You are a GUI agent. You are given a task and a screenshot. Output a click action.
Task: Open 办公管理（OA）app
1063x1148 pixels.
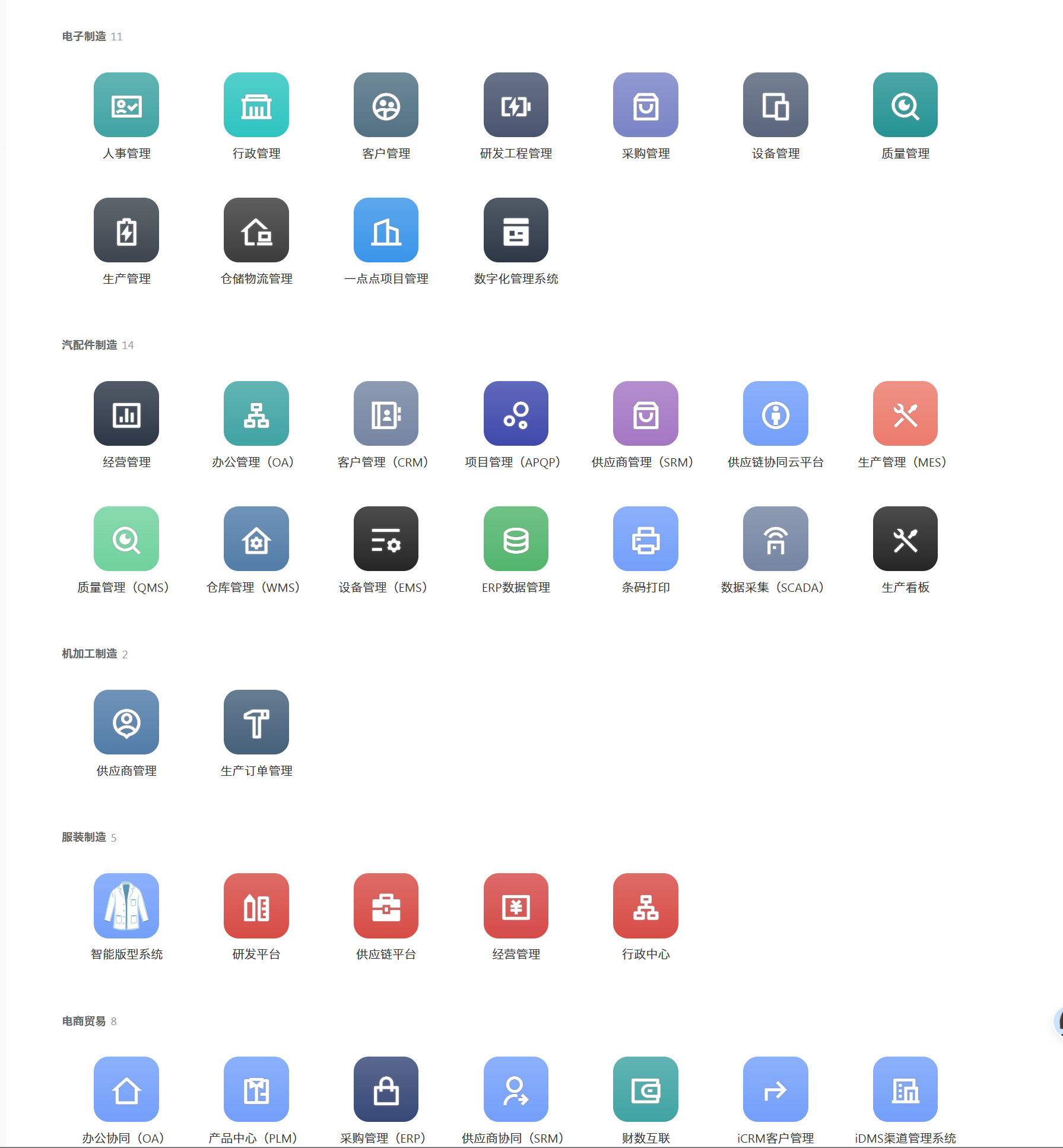(256, 414)
